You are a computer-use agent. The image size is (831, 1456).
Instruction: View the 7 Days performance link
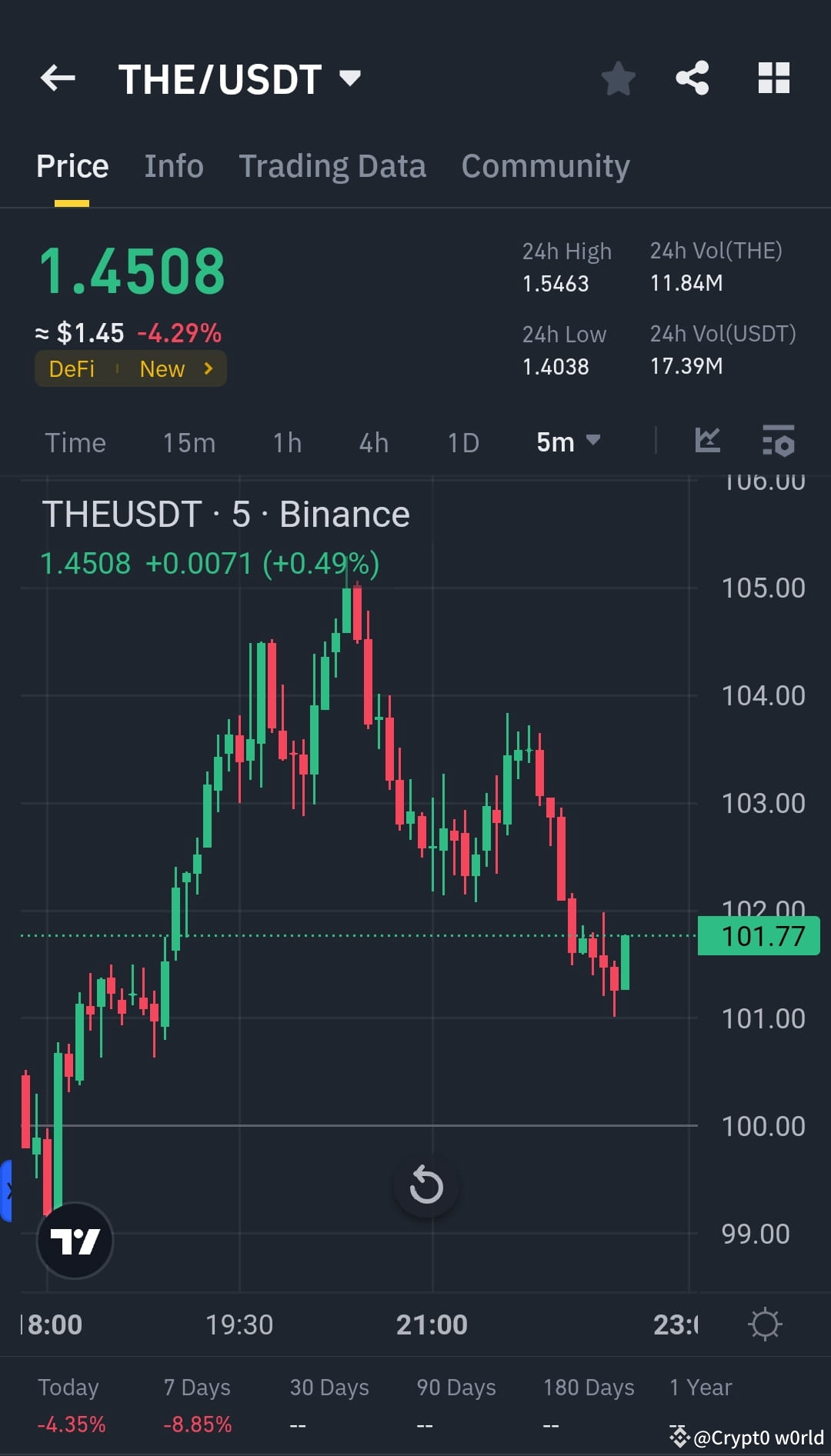(x=197, y=1387)
